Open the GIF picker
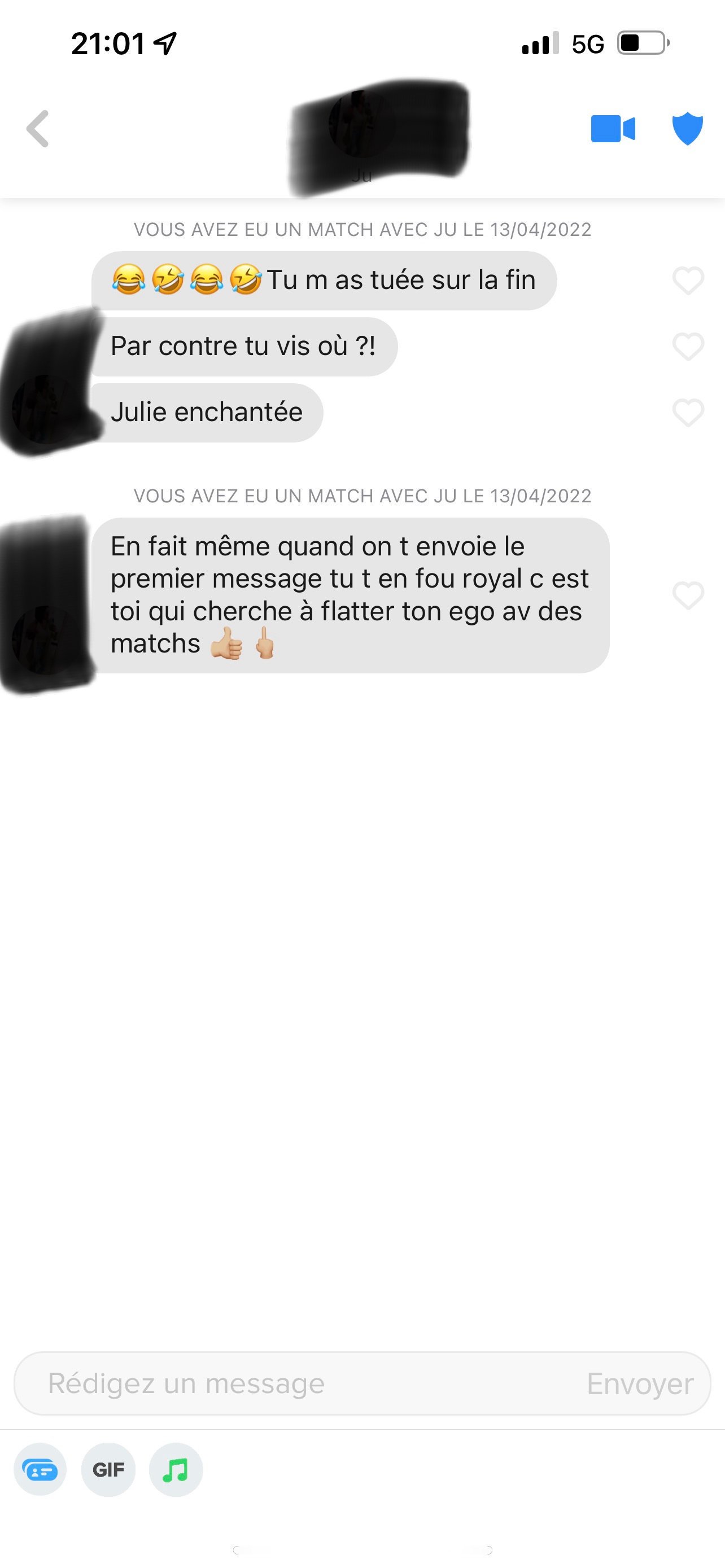The height and width of the screenshot is (1568, 725). (x=108, y=1469)
